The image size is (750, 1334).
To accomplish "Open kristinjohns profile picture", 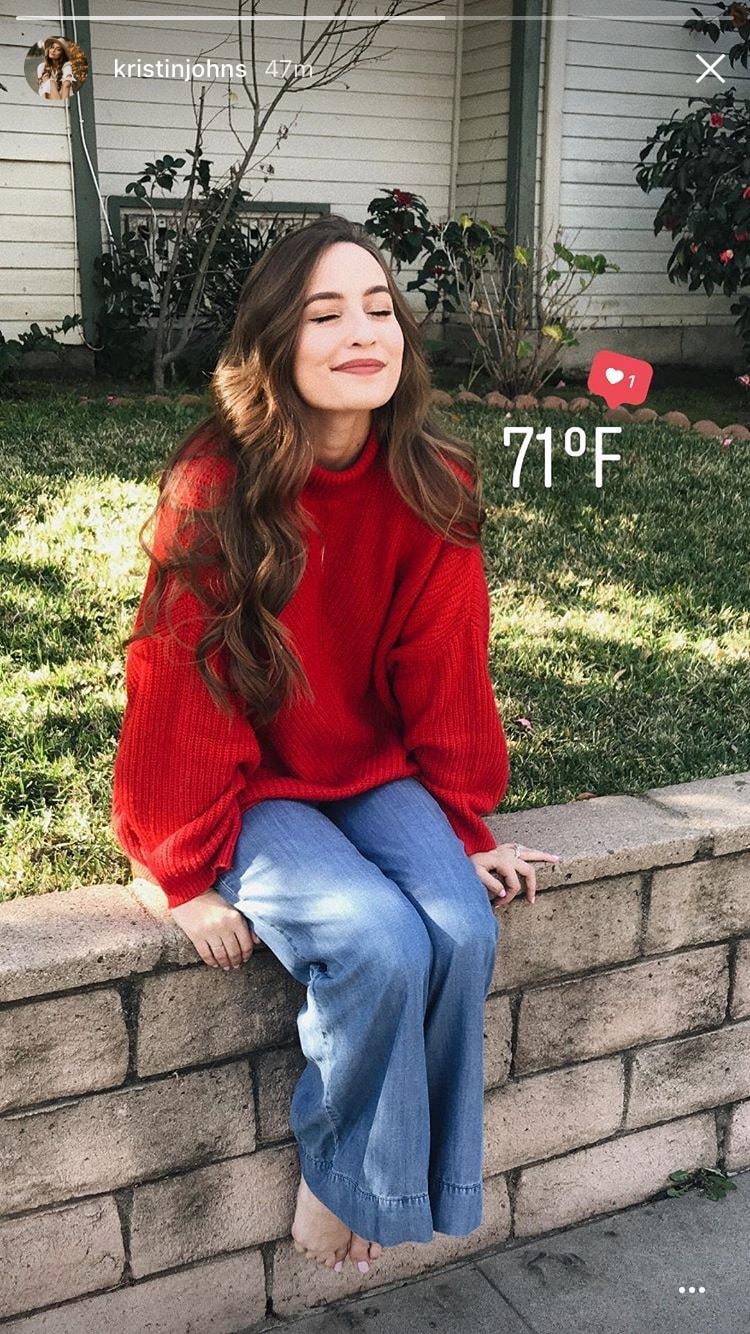I will 56,69.
